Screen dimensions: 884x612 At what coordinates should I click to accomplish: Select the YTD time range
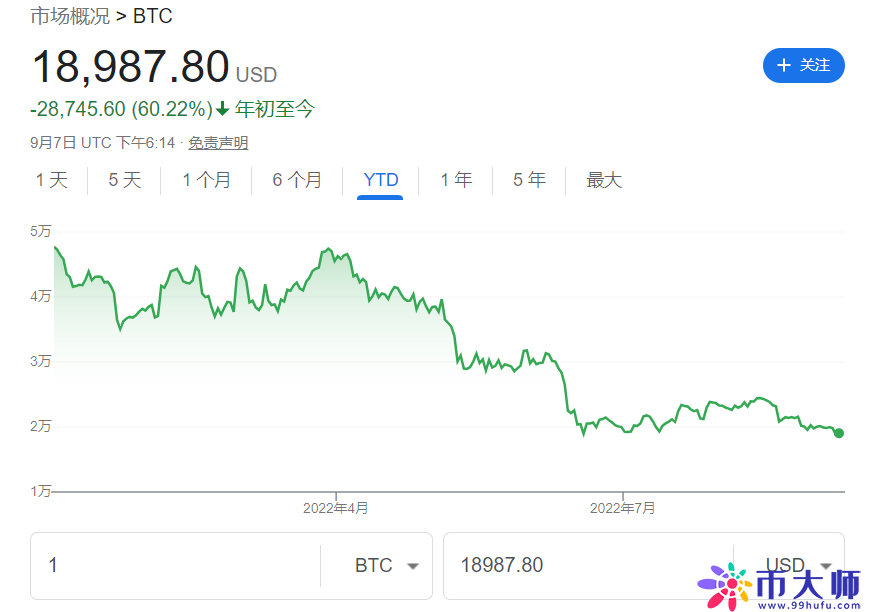(x=381, y=180)
